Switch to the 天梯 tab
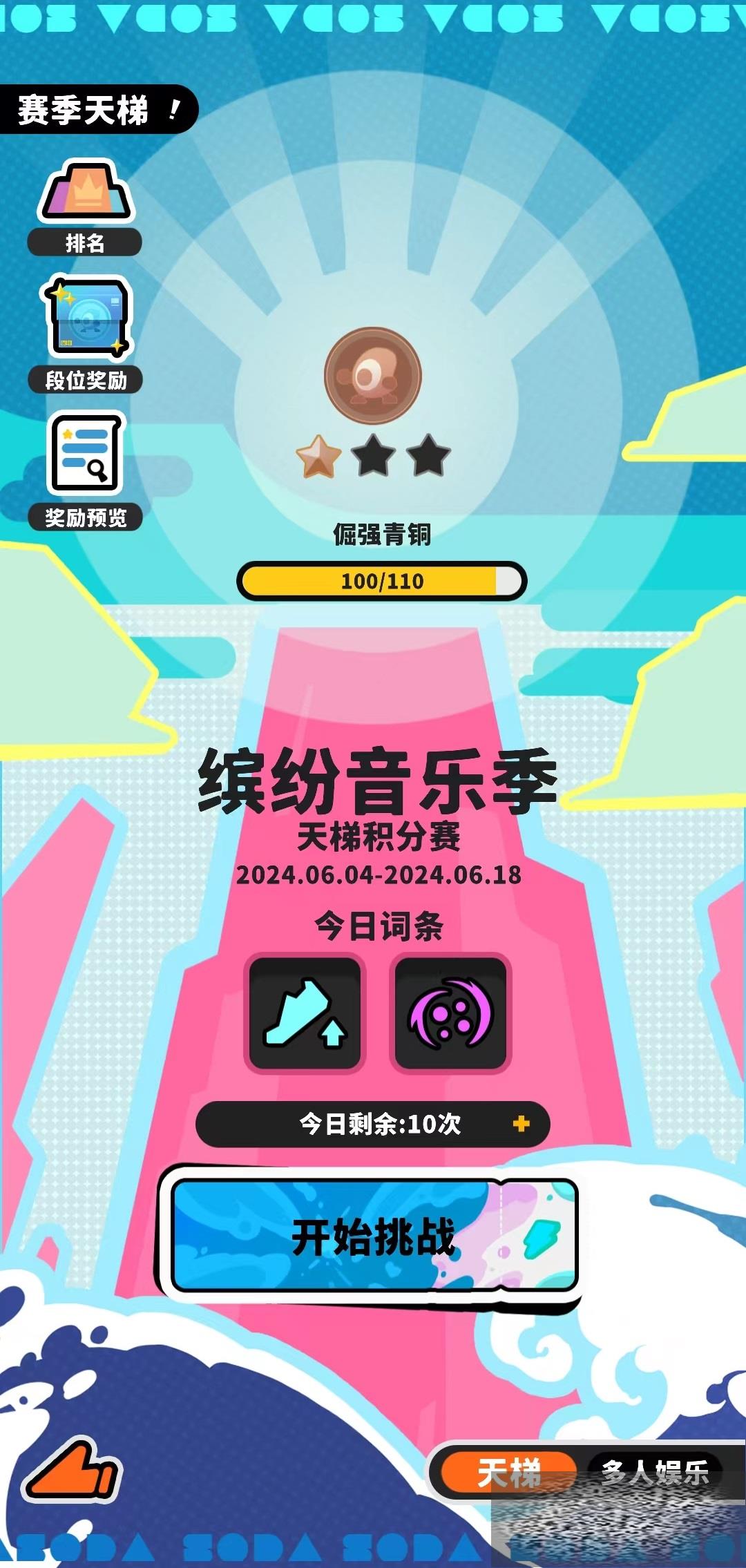 tap(508, 1472)
